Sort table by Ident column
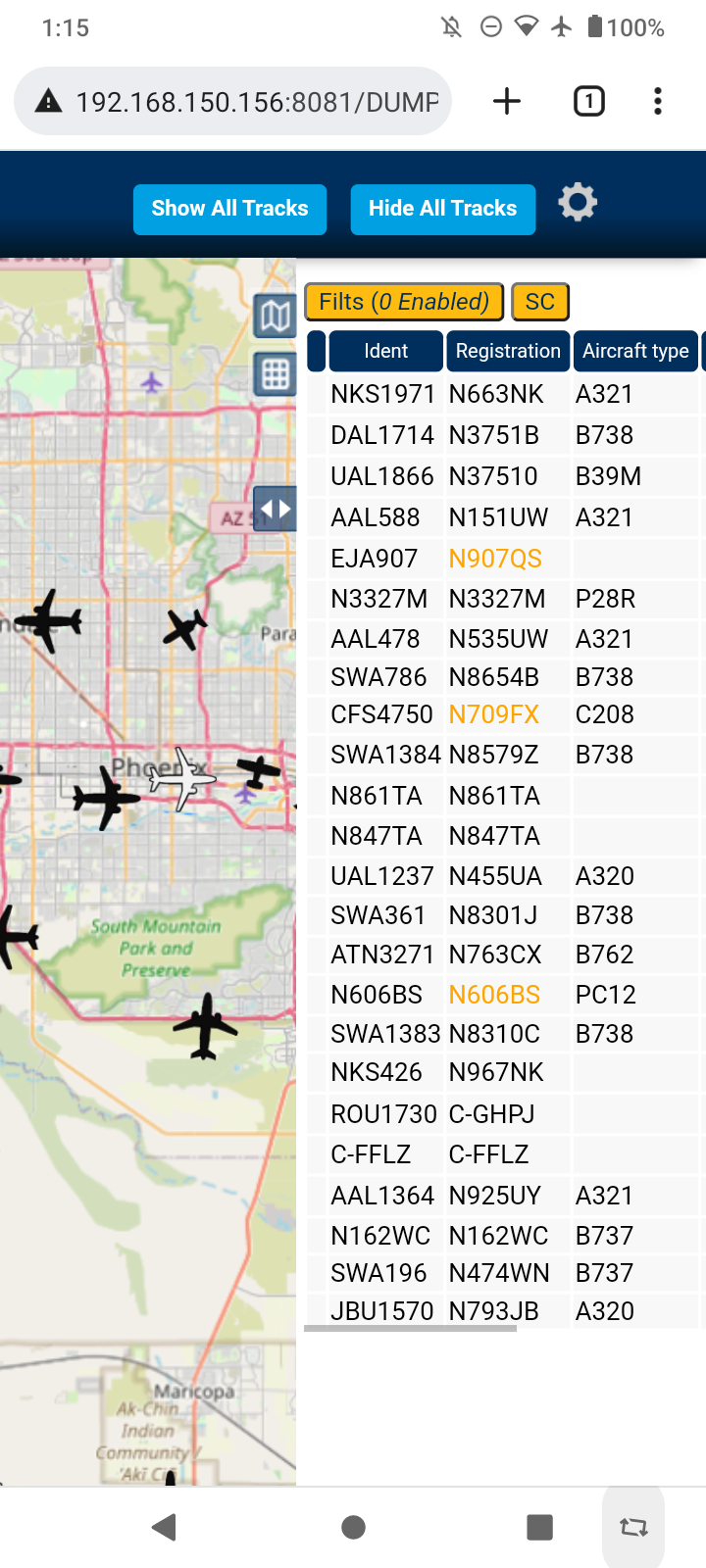The width and height of the screenshot is (706, 1568). pos(385,351)
